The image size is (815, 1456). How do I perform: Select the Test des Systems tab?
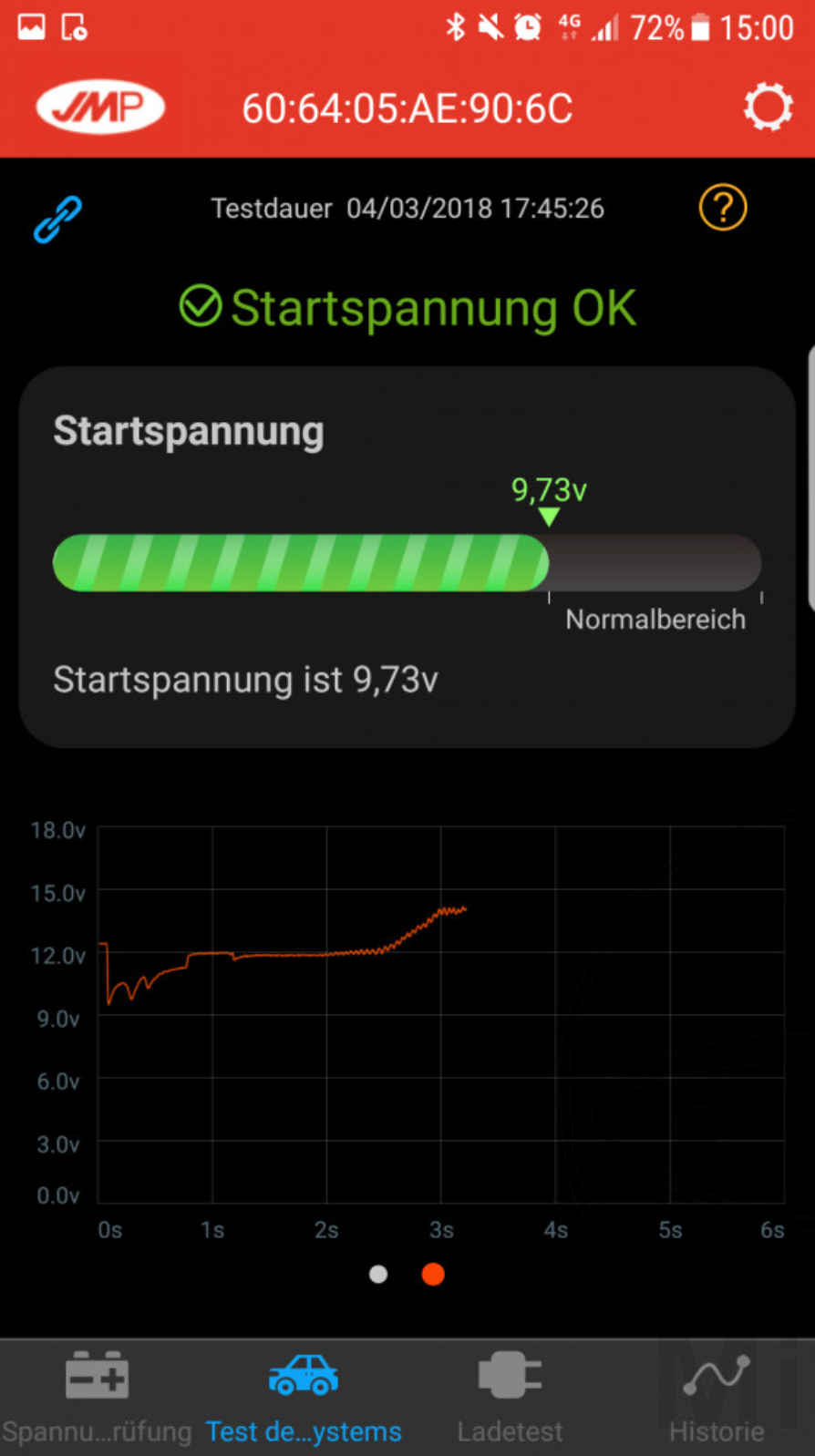304,1399
